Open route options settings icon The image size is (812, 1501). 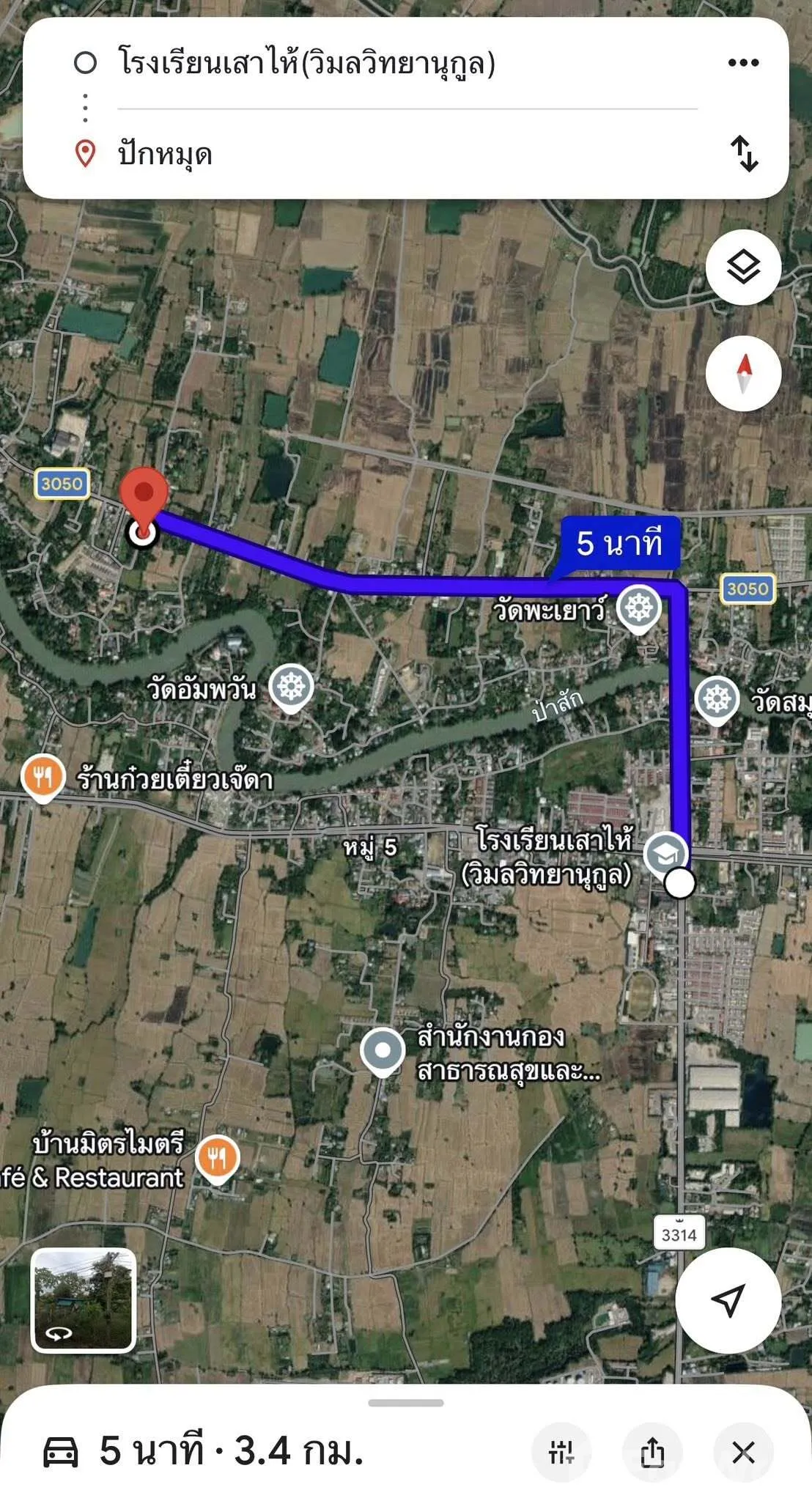[x=561, y=1452]
